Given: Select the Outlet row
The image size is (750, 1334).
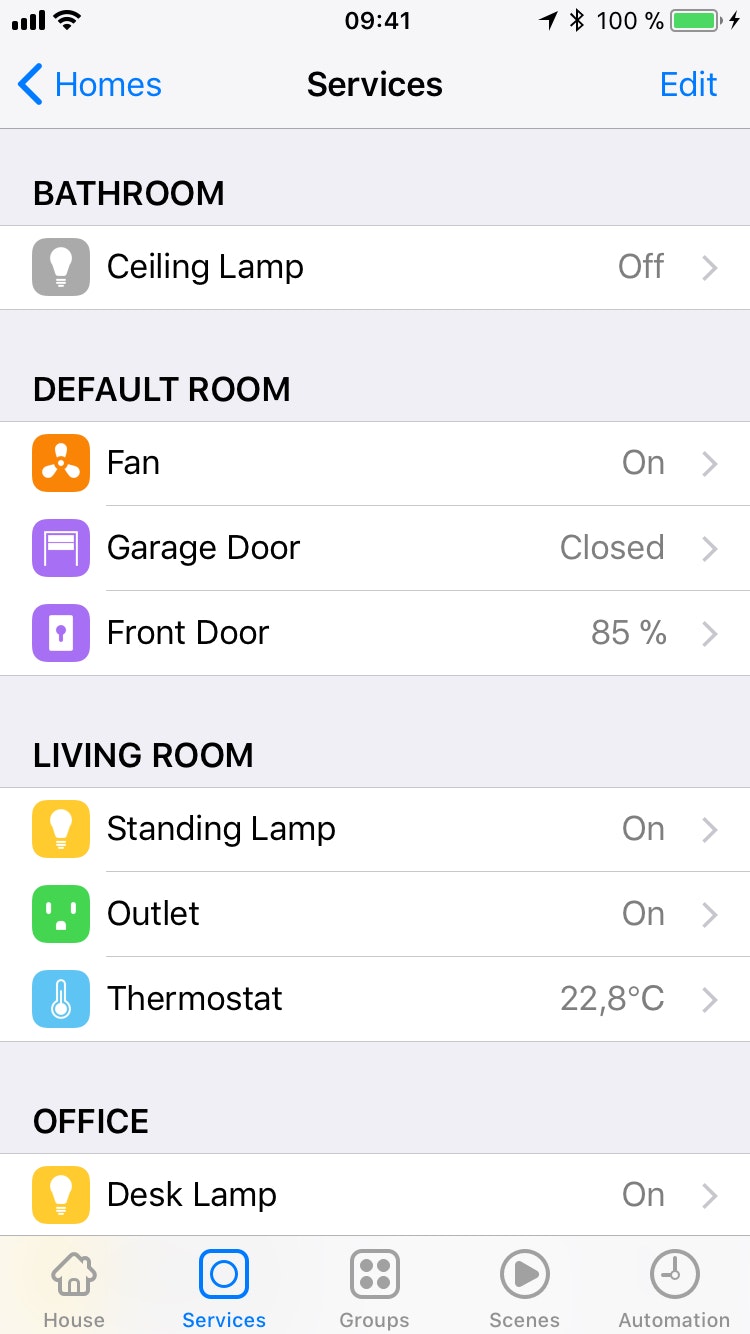Looking at the screenshot, I should point(375,914).
